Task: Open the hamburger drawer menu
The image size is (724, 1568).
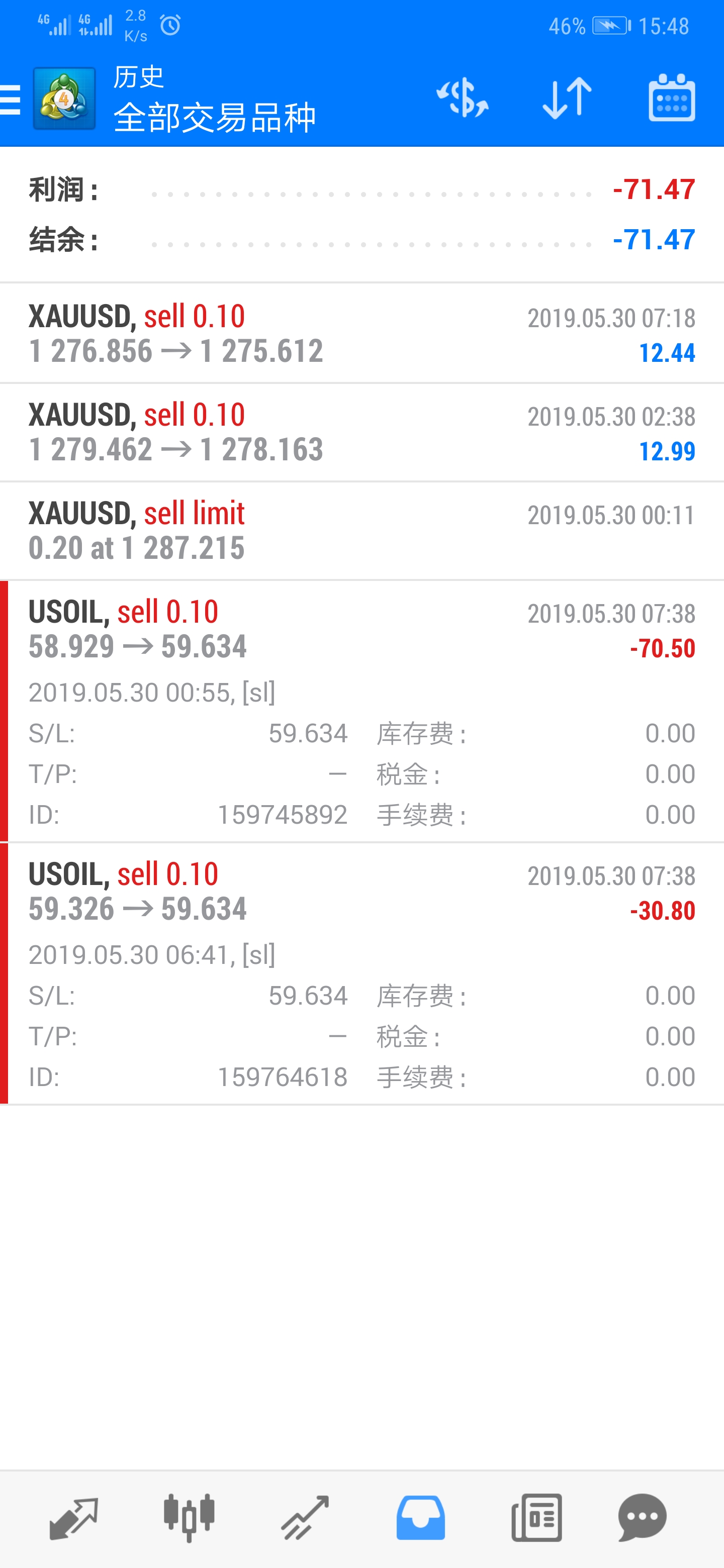Action: [11, 99]
